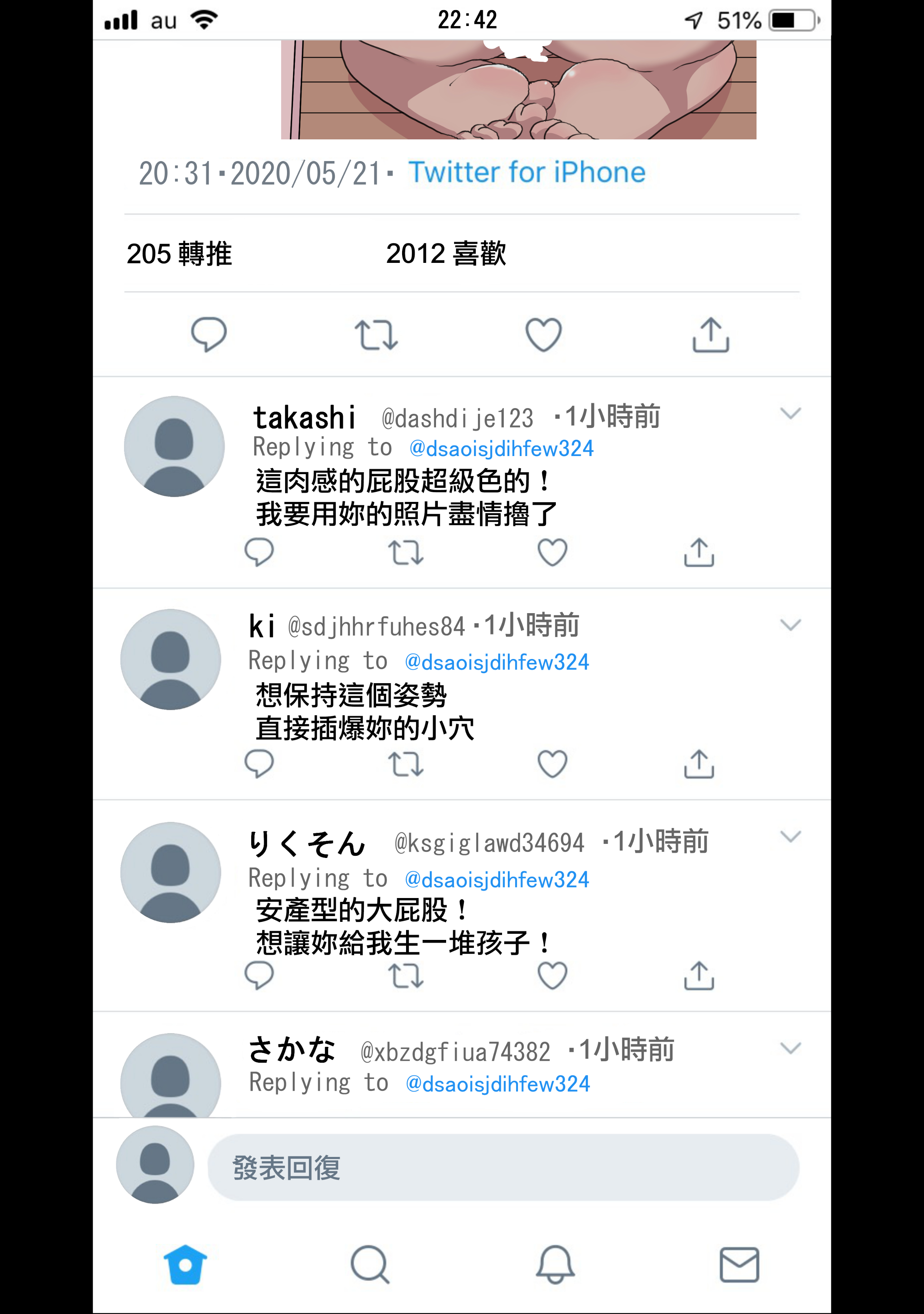This screenshot has width=924, height=1314.
Task: Open the Twitter for iPhone link
Action: point(526,172)
